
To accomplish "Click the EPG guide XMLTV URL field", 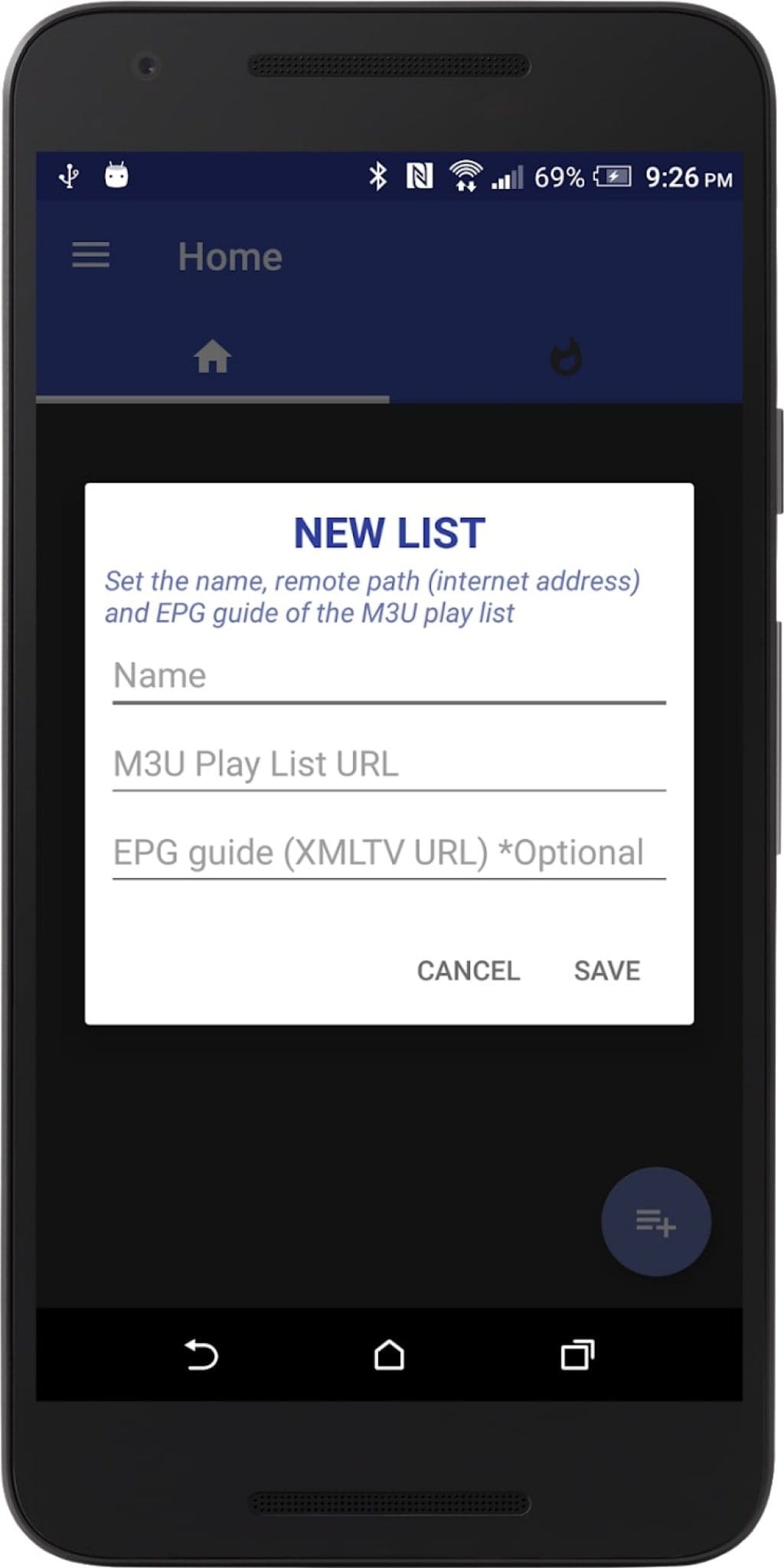I will click(x=383, y=853).
